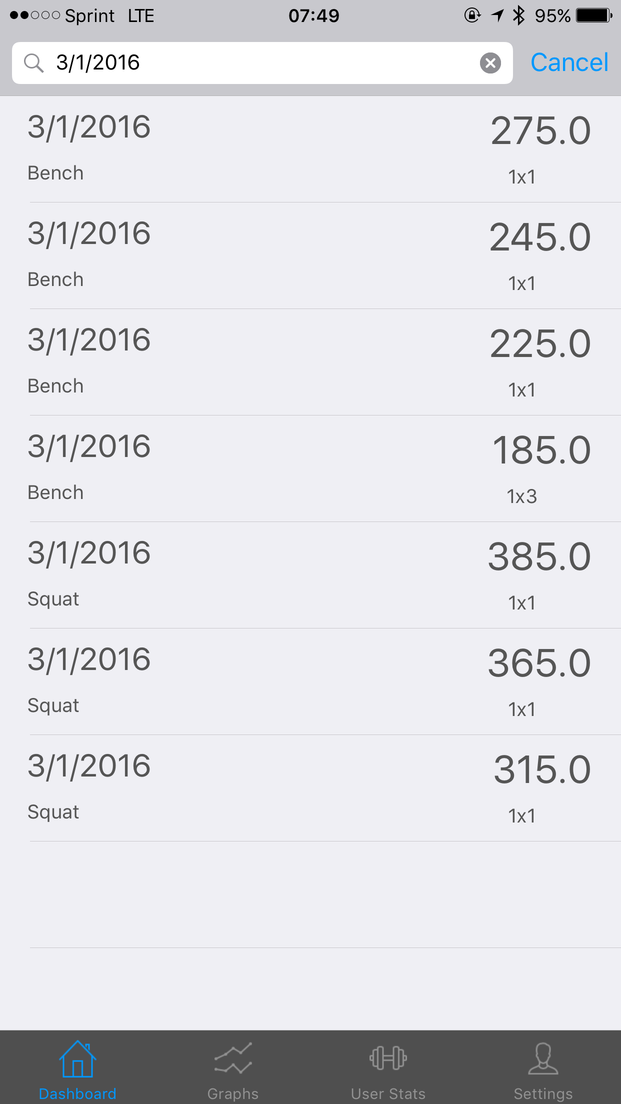Image resolution: width=621 pixels, height=1104 pixels.
Task: Select the Squat 365.0 entry
Action: [310, 682]
